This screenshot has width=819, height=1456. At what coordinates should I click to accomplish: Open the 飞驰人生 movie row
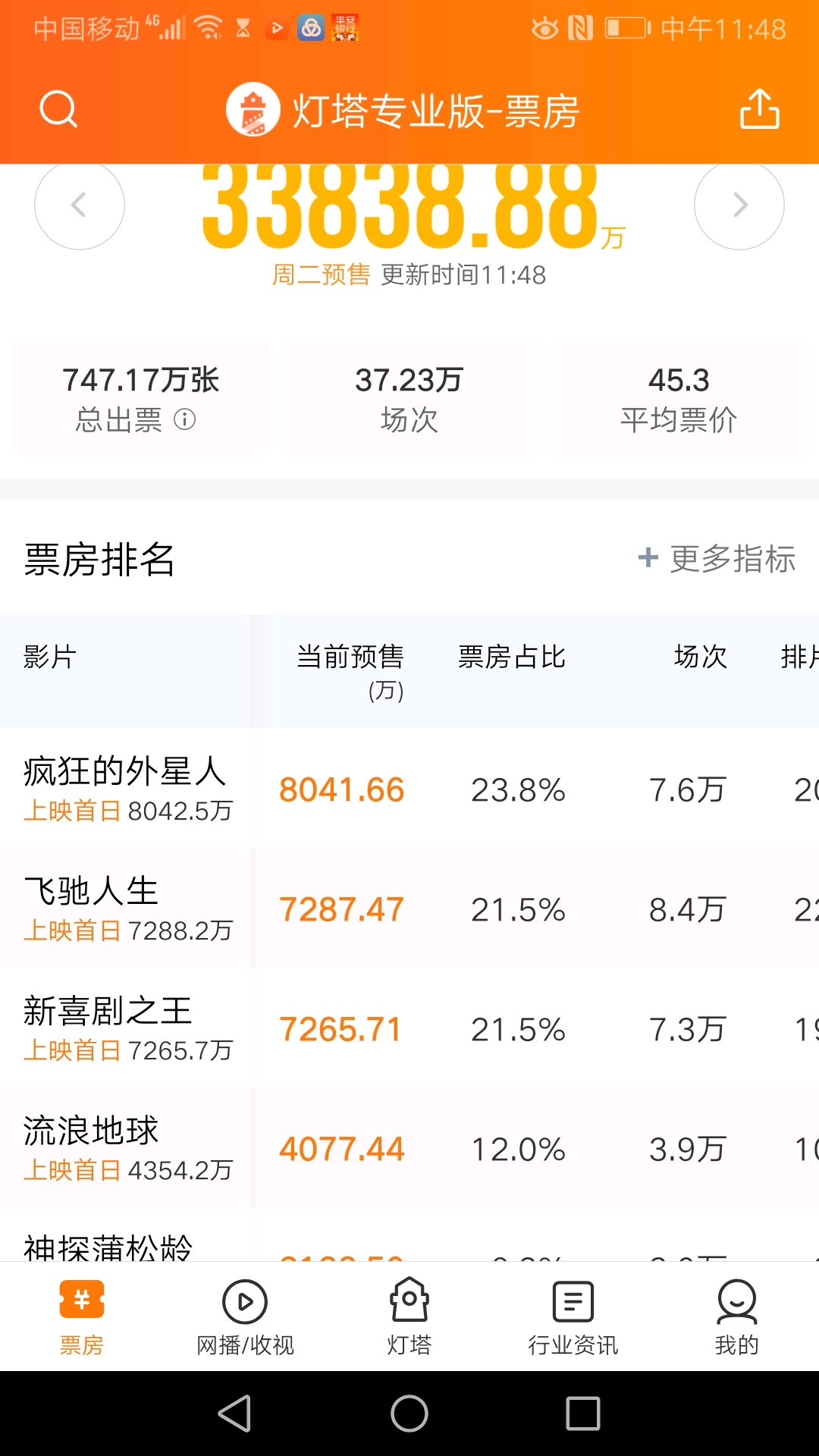tap(409, 908)
